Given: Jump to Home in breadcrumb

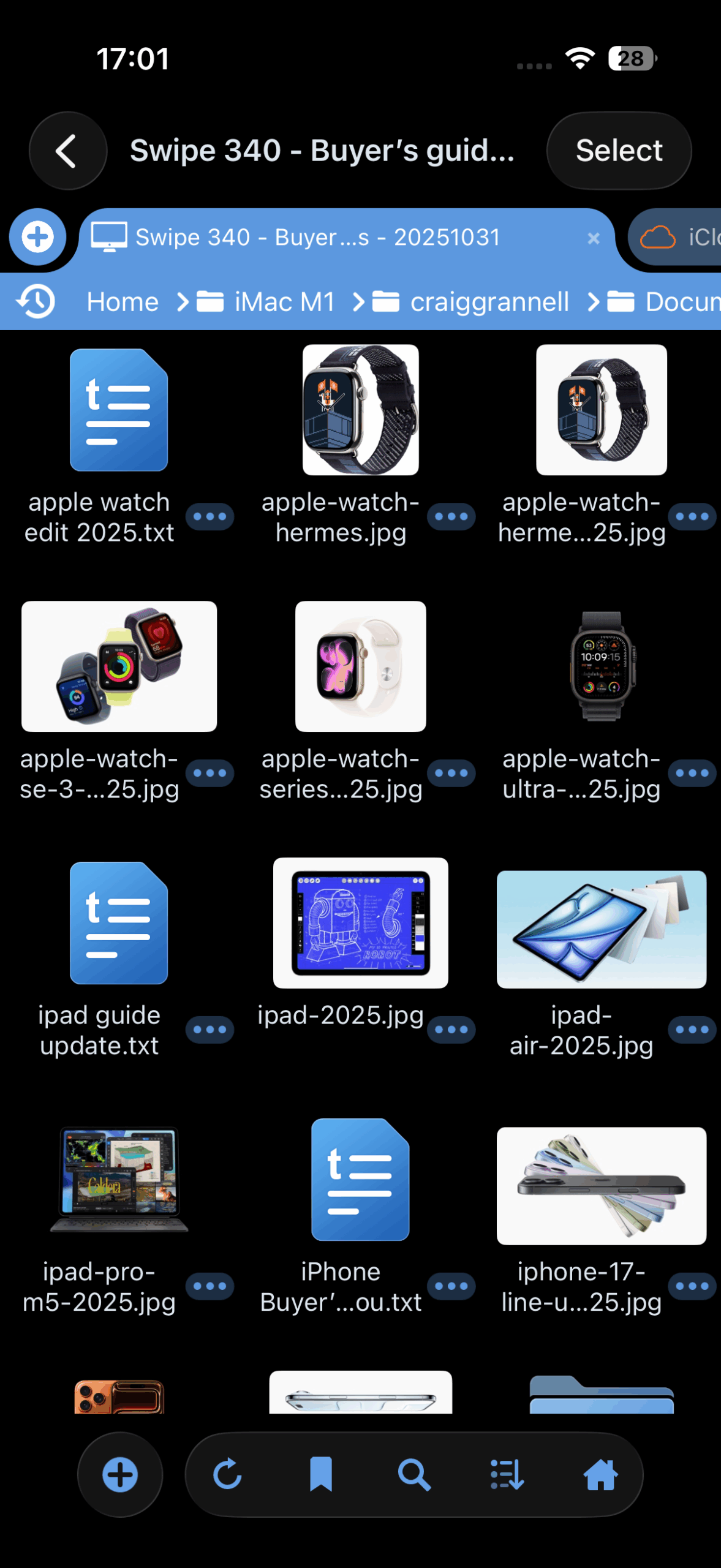Looking at the screenshot, I should tap(123, 302).
